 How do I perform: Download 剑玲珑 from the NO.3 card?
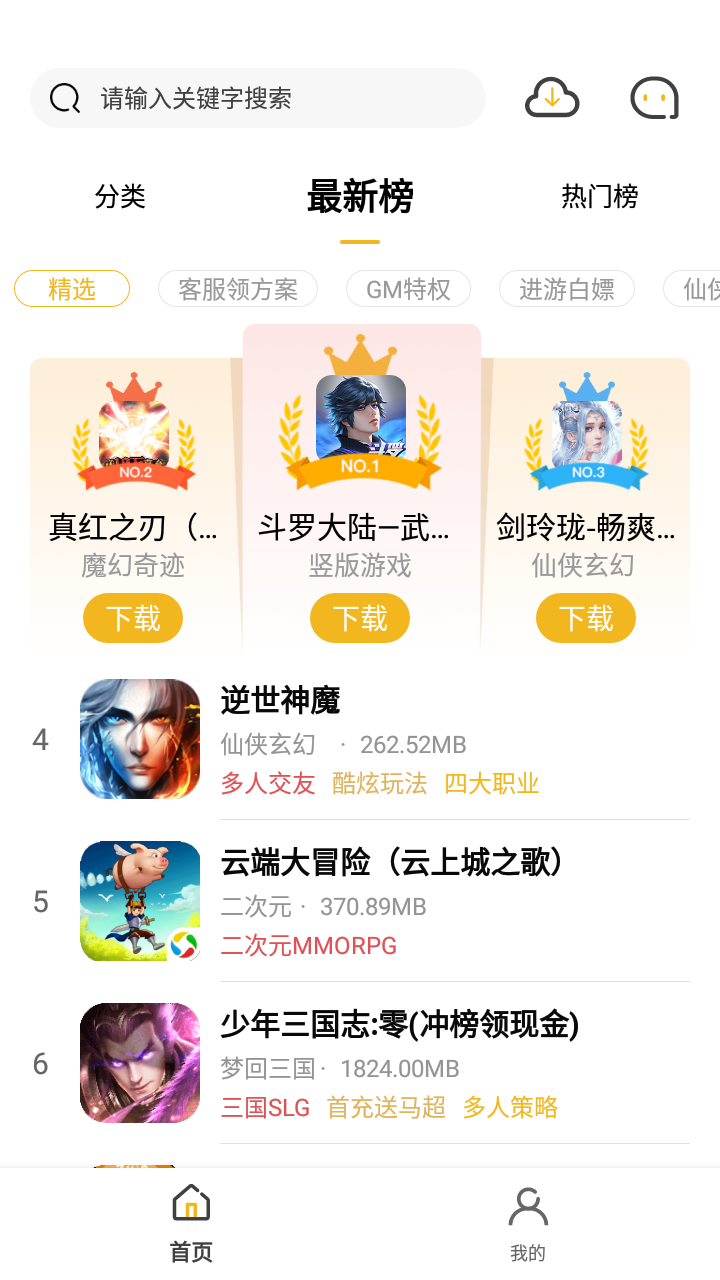586,618
